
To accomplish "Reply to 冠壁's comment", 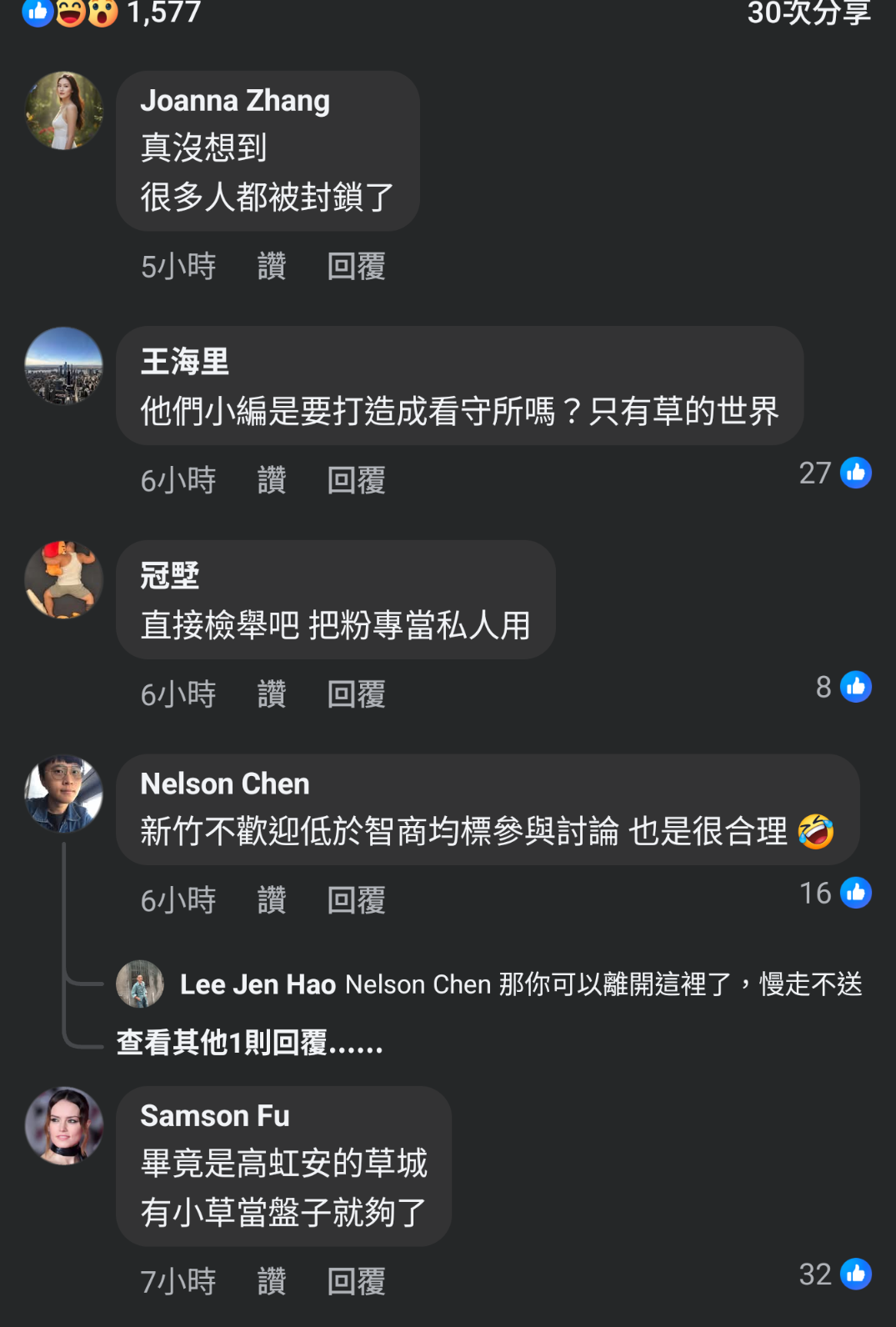I will (x=356, y=694).
